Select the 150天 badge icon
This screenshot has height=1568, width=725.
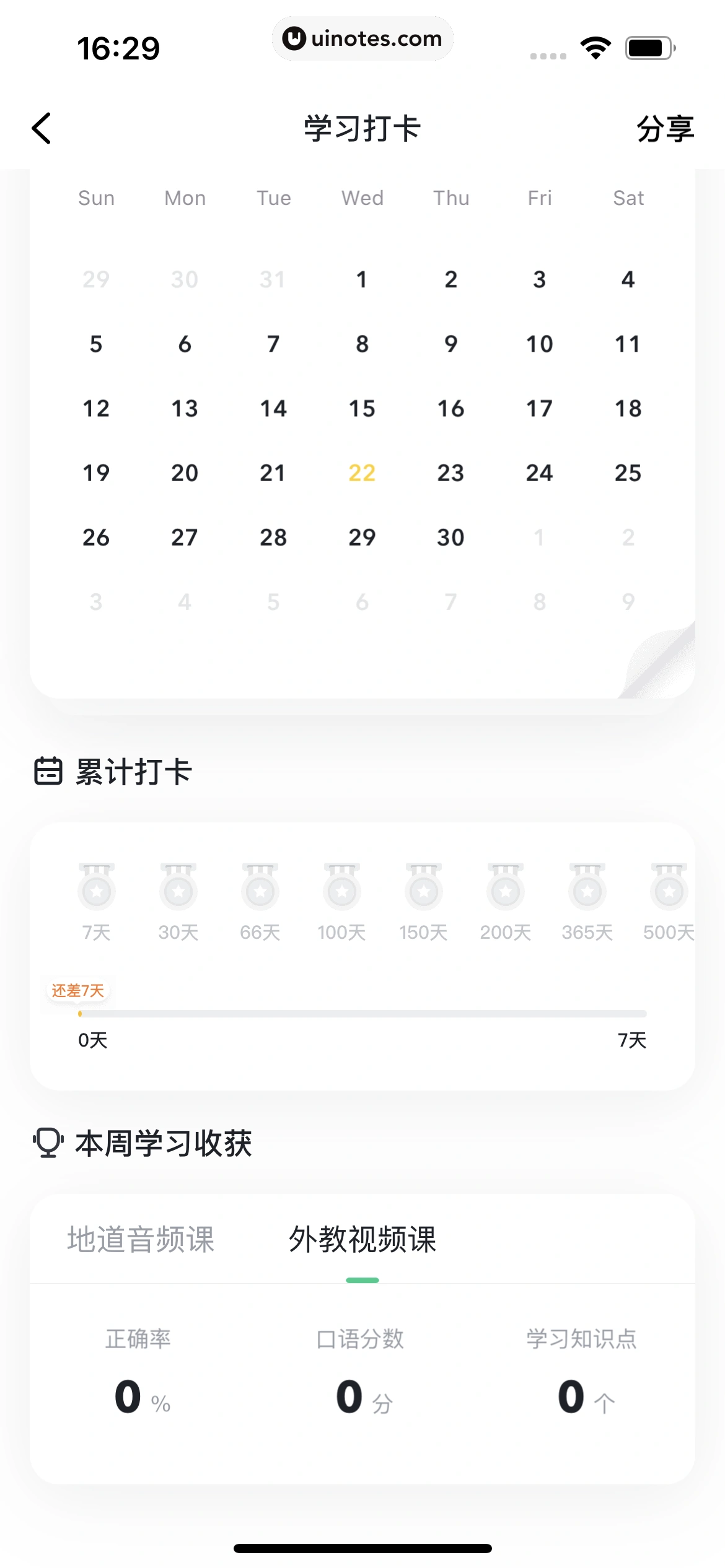pyautogui.click(x=423, y=895)
